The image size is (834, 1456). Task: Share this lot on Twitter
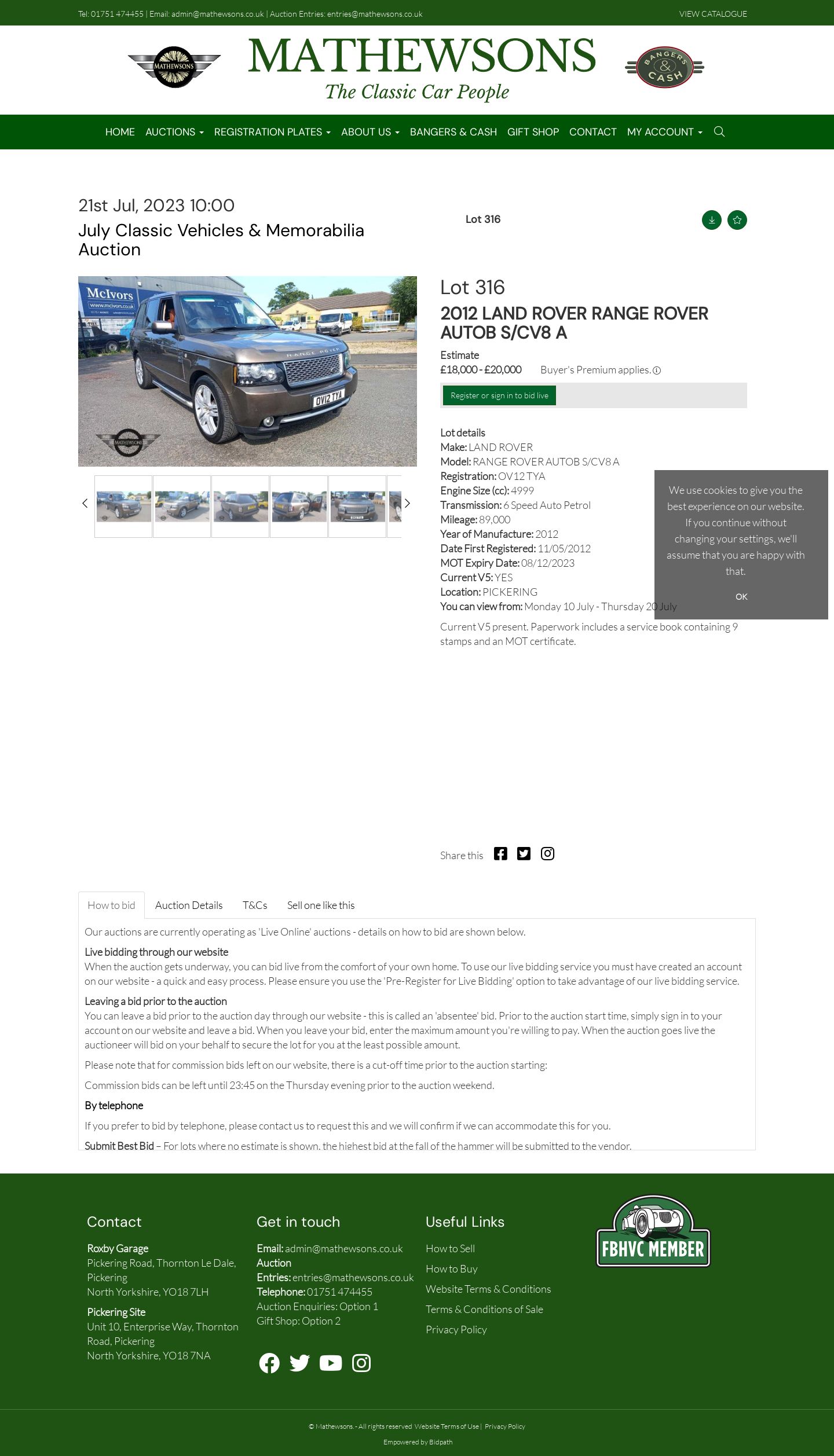click(x=524, y=854)
